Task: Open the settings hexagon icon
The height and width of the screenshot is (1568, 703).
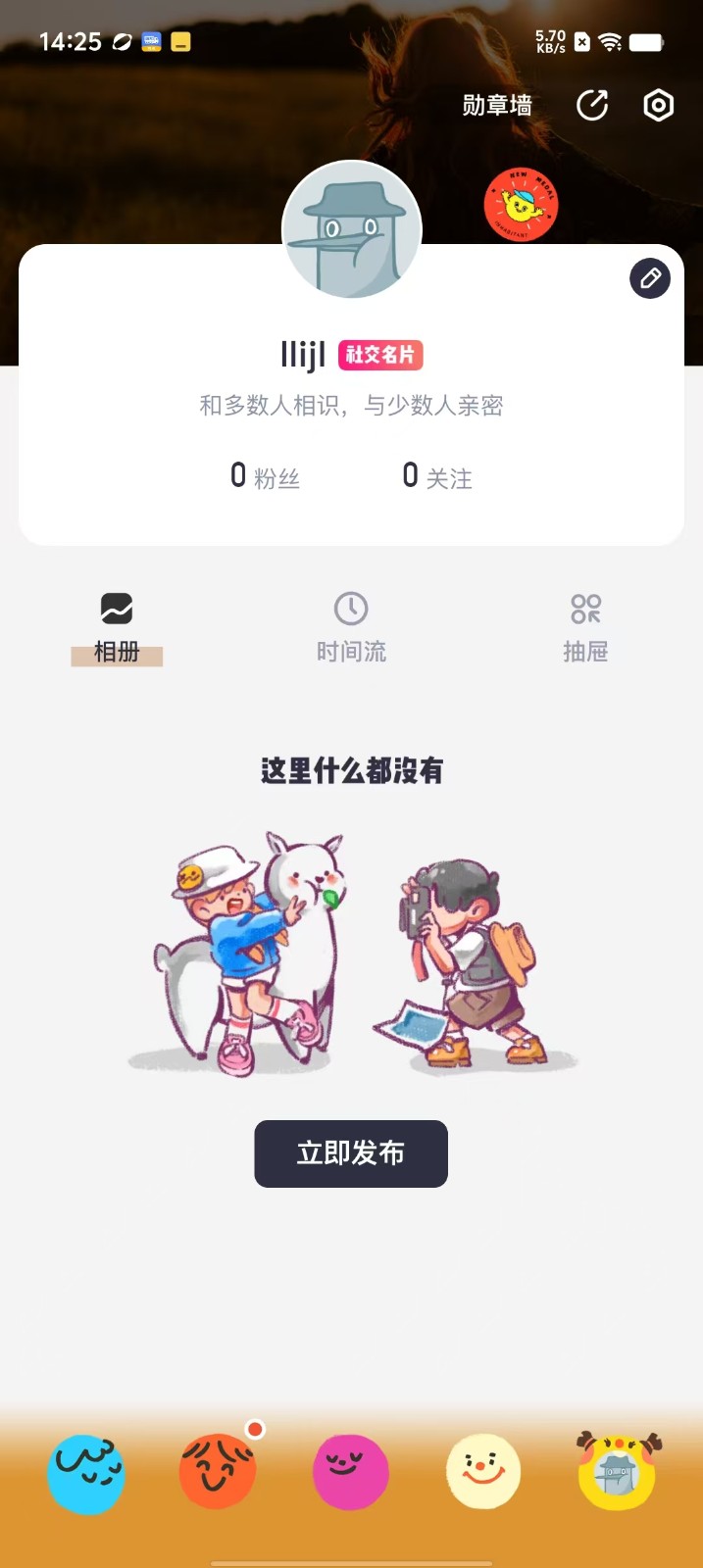Action: click(x=658, y=105)
